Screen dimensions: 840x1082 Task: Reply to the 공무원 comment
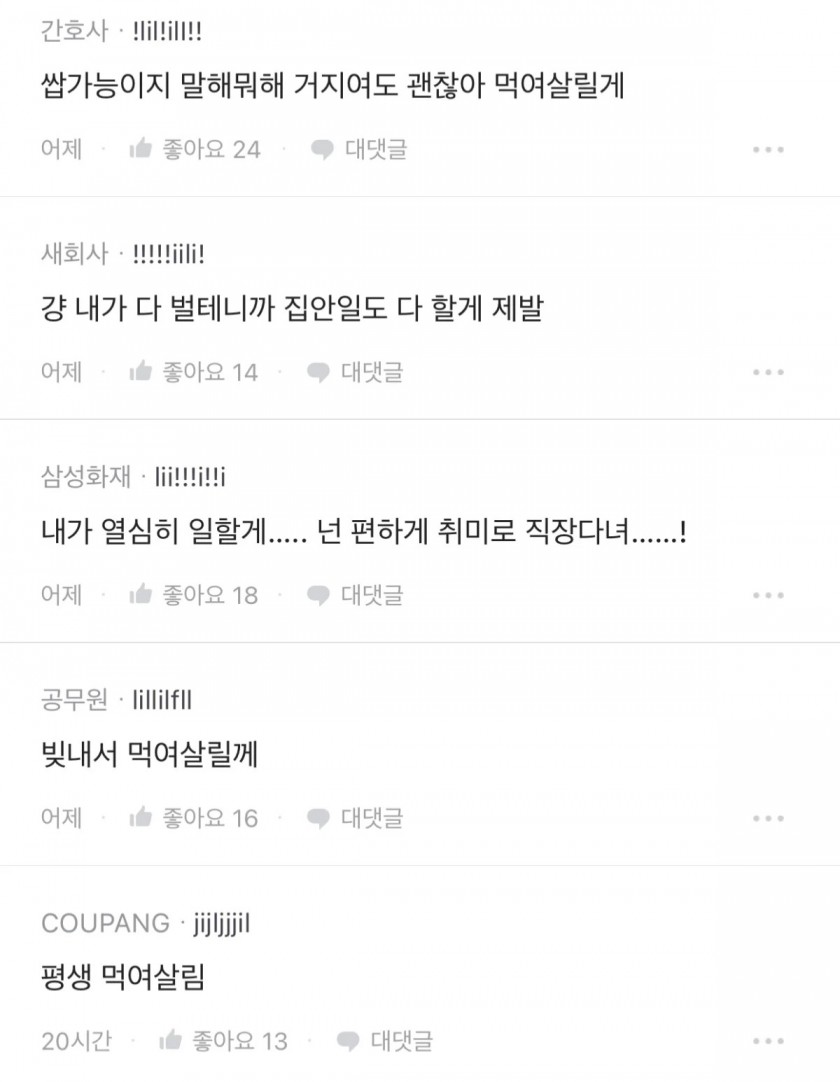click(x=357, y=819)
